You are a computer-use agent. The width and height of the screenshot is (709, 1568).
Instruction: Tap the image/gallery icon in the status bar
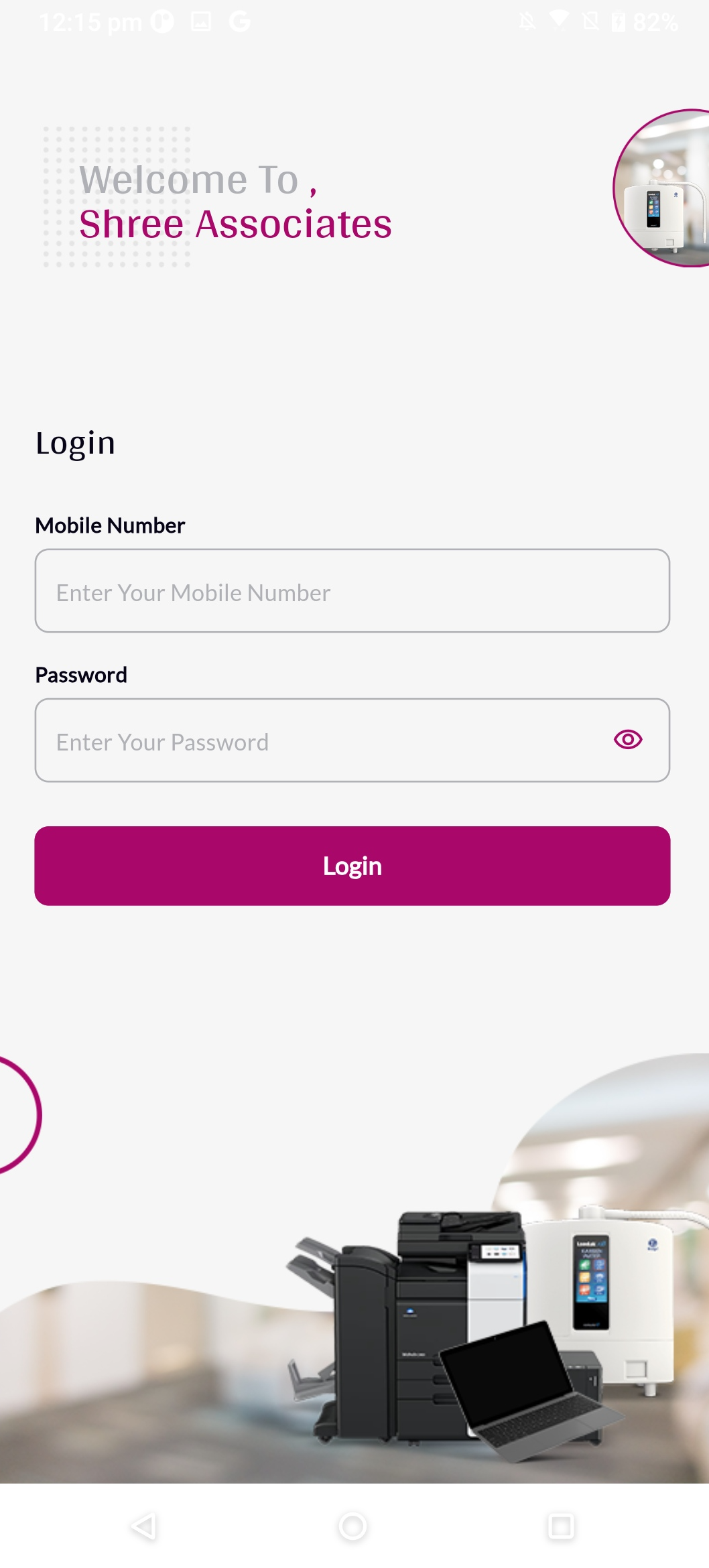coord(202,20)
